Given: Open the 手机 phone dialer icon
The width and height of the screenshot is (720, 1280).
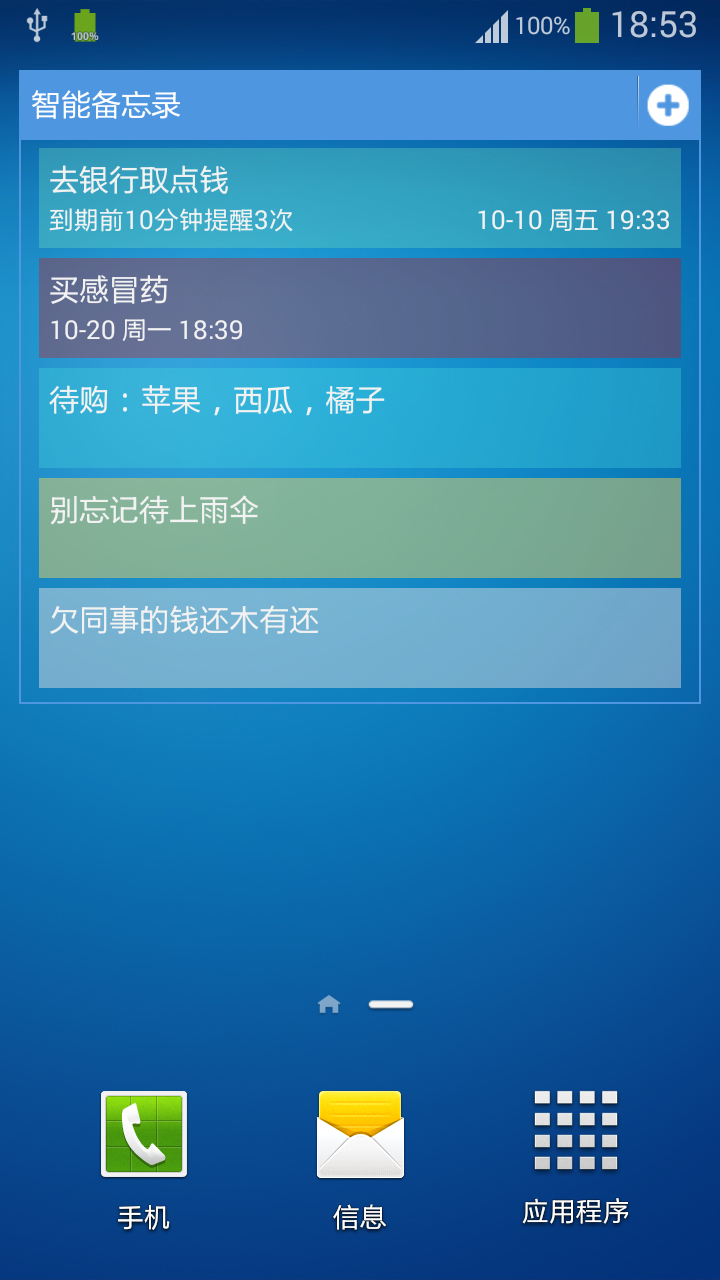Looking at the screenshot, I should tap(142, 1135).
